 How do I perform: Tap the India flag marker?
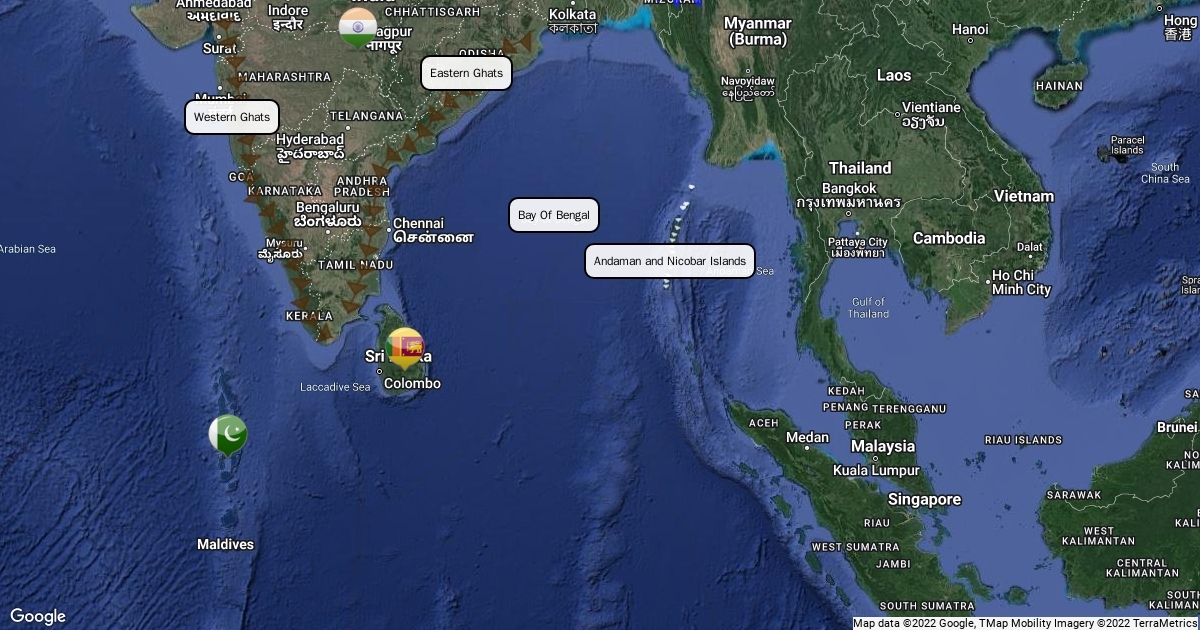pos(357,28)
